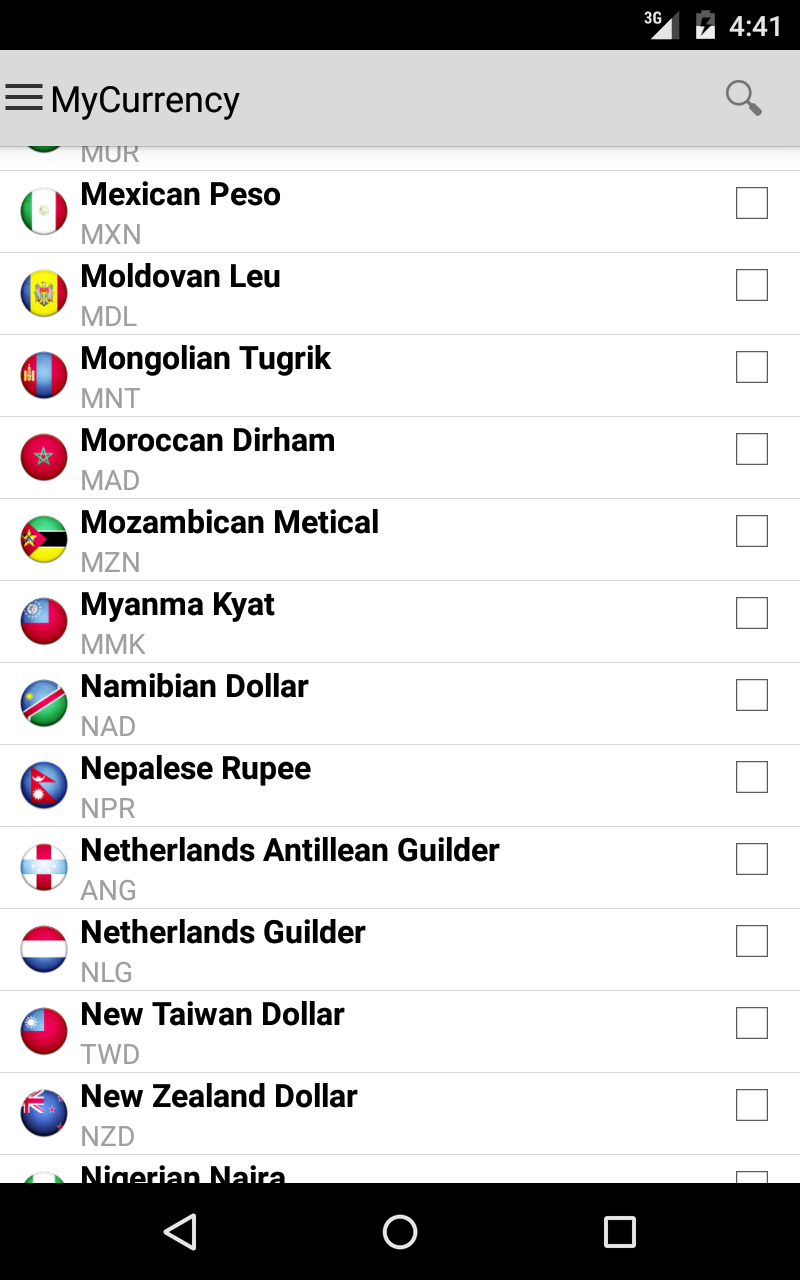Search currencies with the magnifier icon
This screenshot has height=1280, width=800.
point(743,98)
